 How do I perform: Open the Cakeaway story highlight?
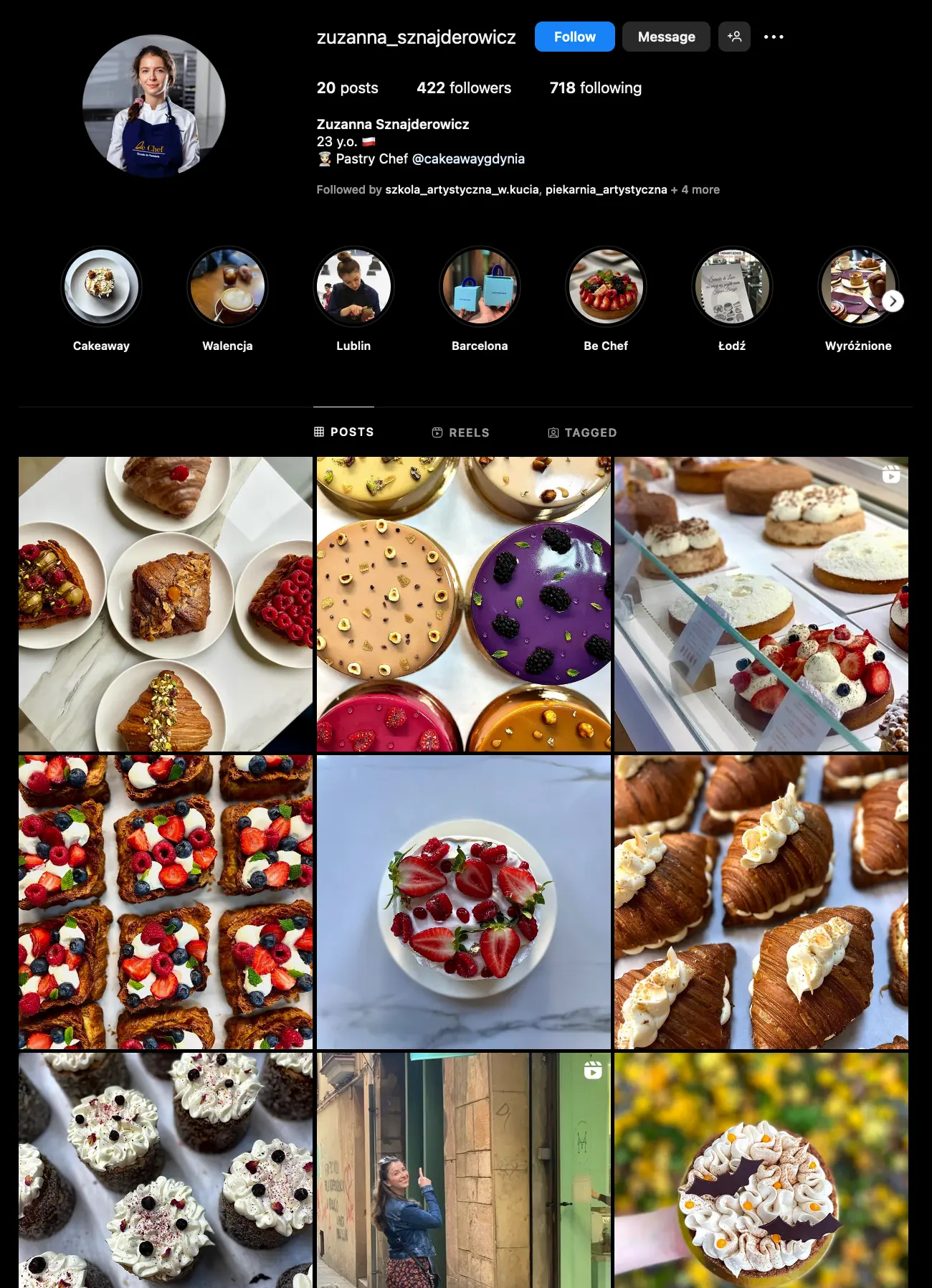(x=100, y=286)
